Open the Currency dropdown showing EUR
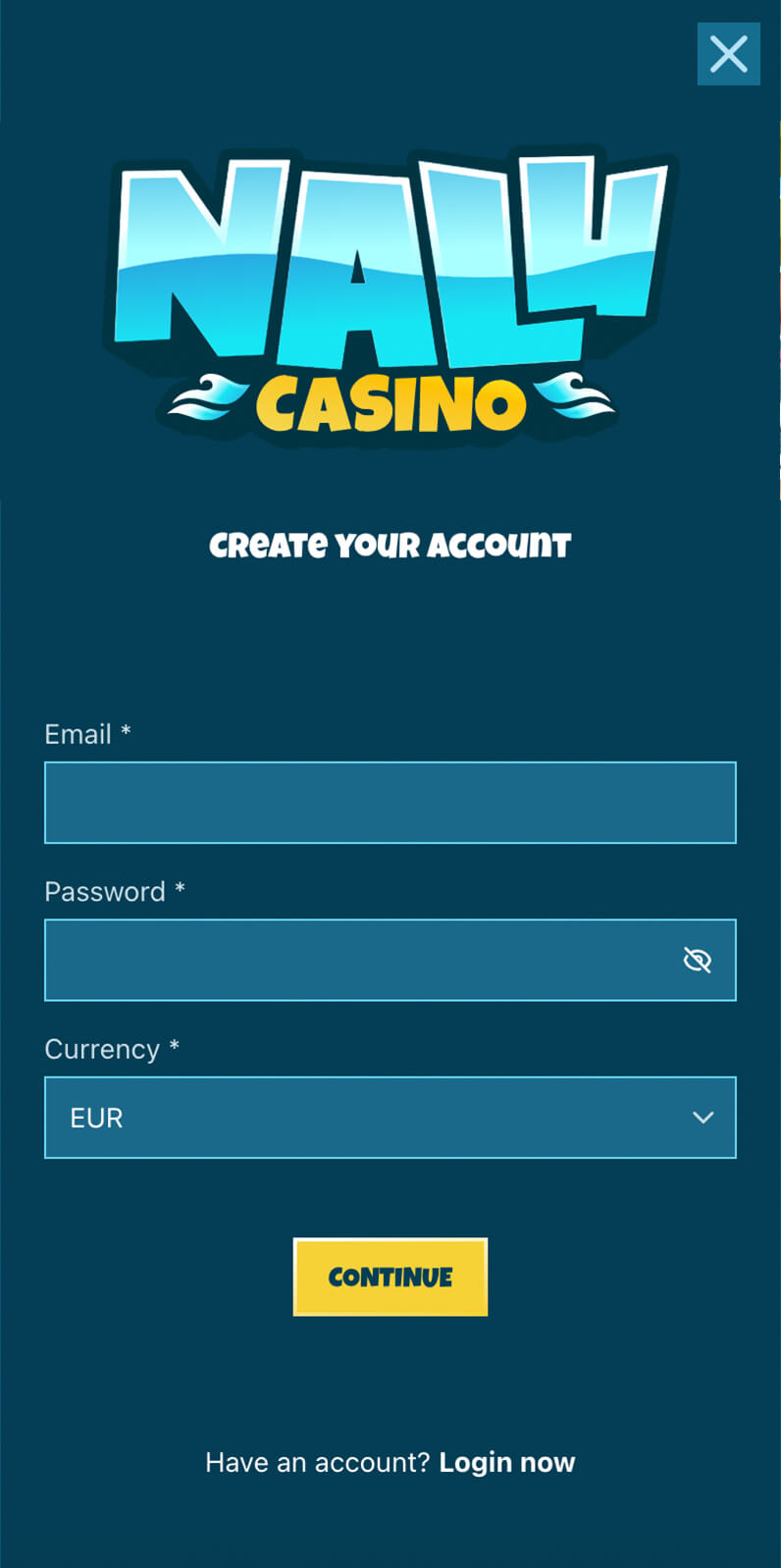The height and width of the screenshot is (1568, 781). 390,1118
